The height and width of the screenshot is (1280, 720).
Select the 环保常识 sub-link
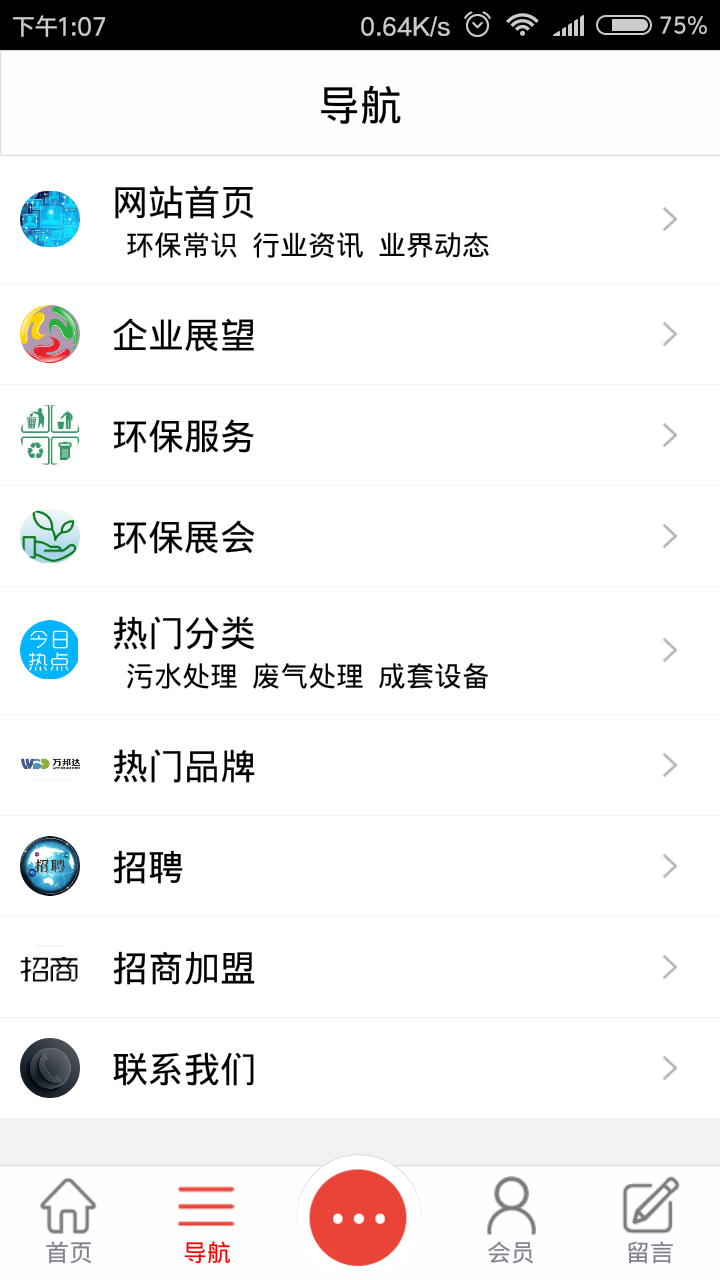coord(181,246)
